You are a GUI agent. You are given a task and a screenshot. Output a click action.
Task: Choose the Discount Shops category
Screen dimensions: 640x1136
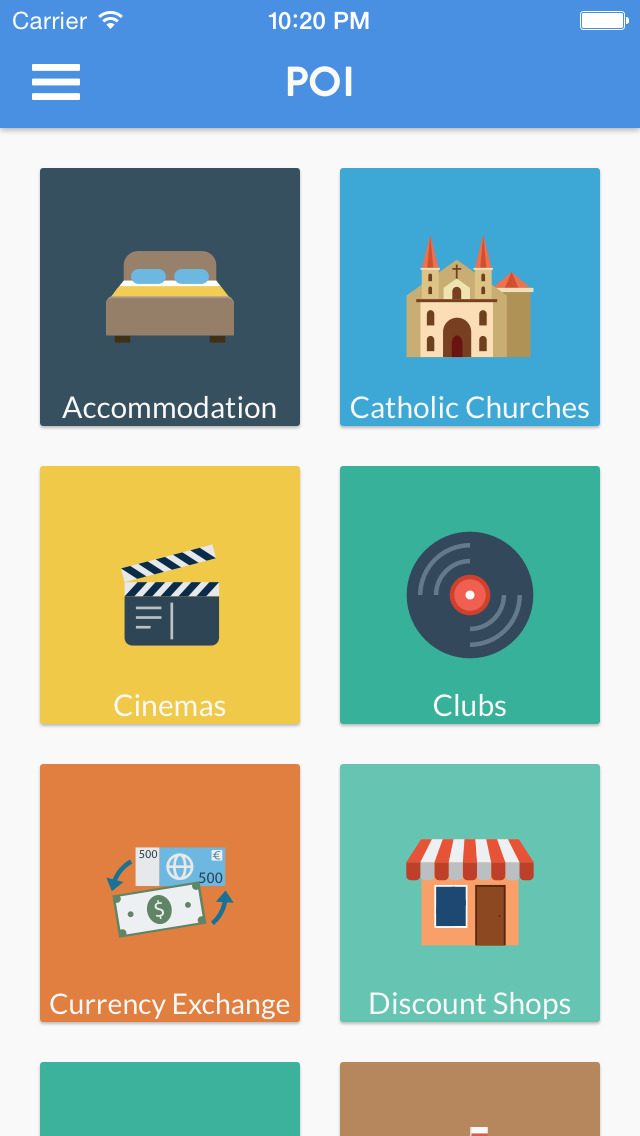tap(470, 893)
